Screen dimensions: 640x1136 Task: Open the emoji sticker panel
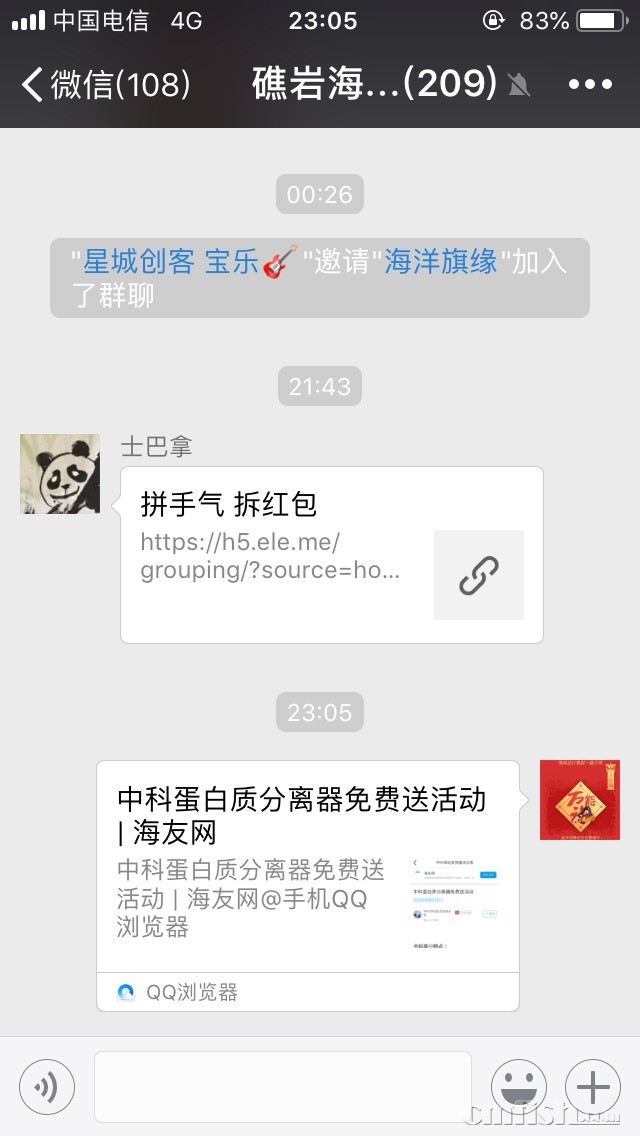click(518, 1086)
